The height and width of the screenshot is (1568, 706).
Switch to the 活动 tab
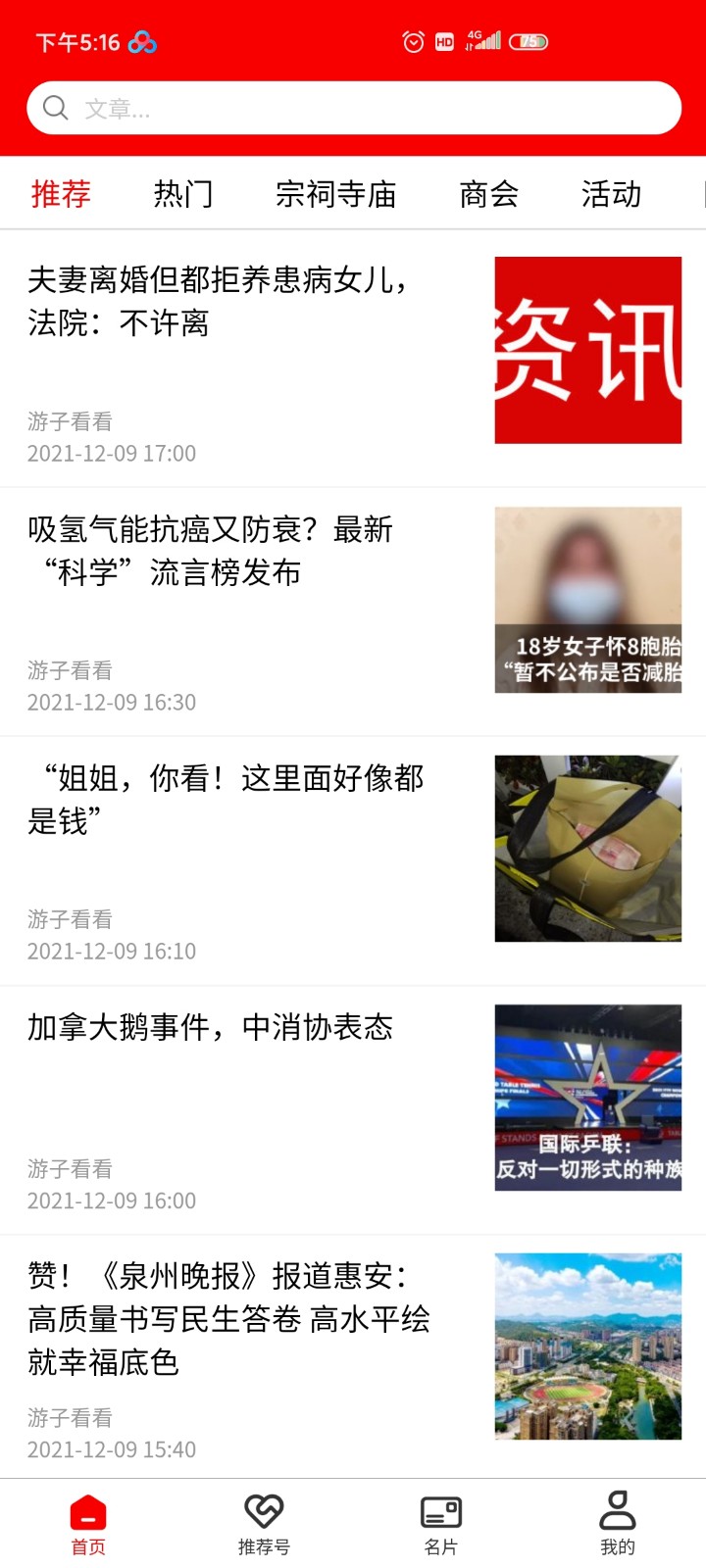(611, 194)
